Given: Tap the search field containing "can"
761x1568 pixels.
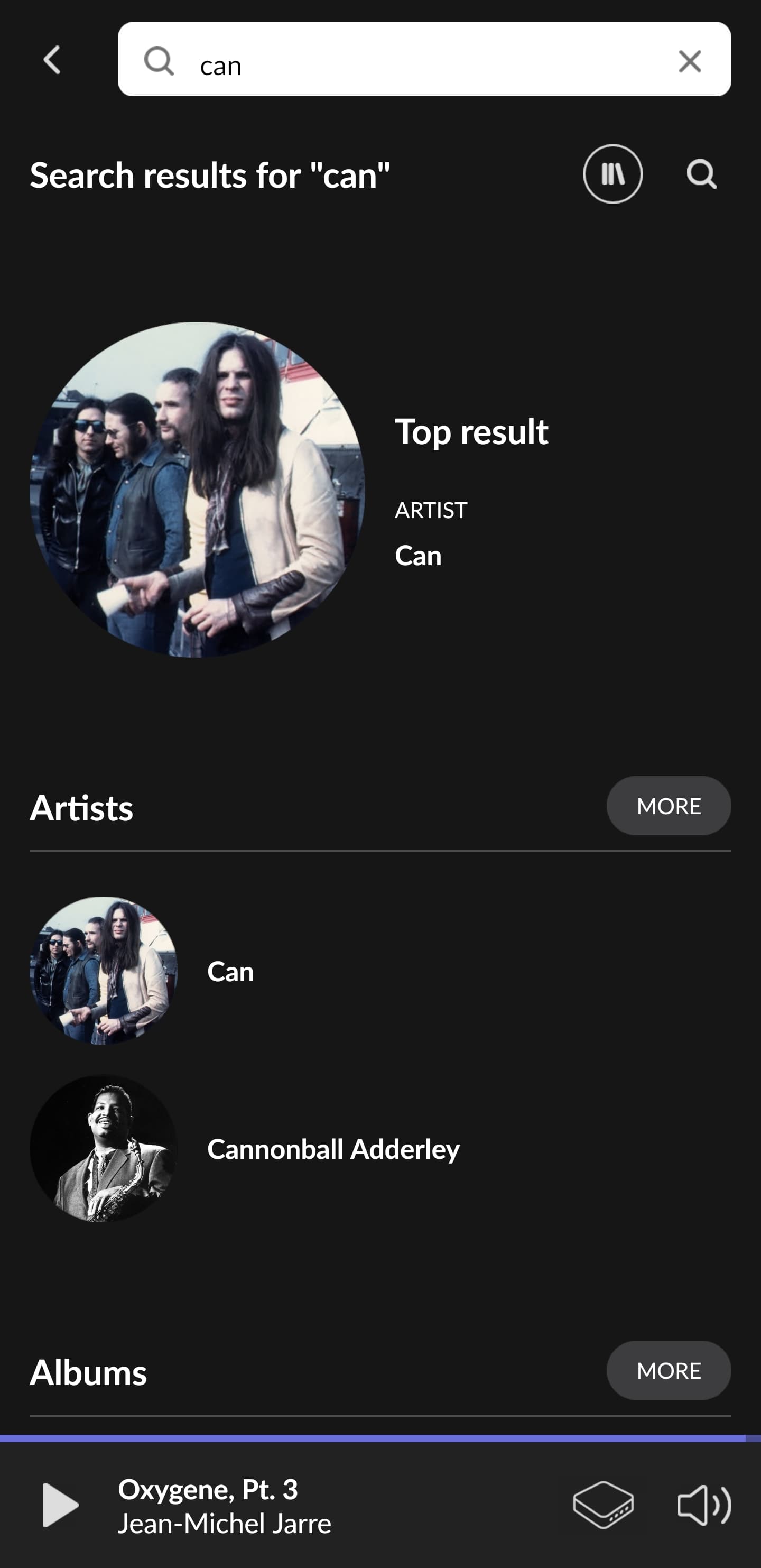Looking at the screenshot, I should [424, 60].
